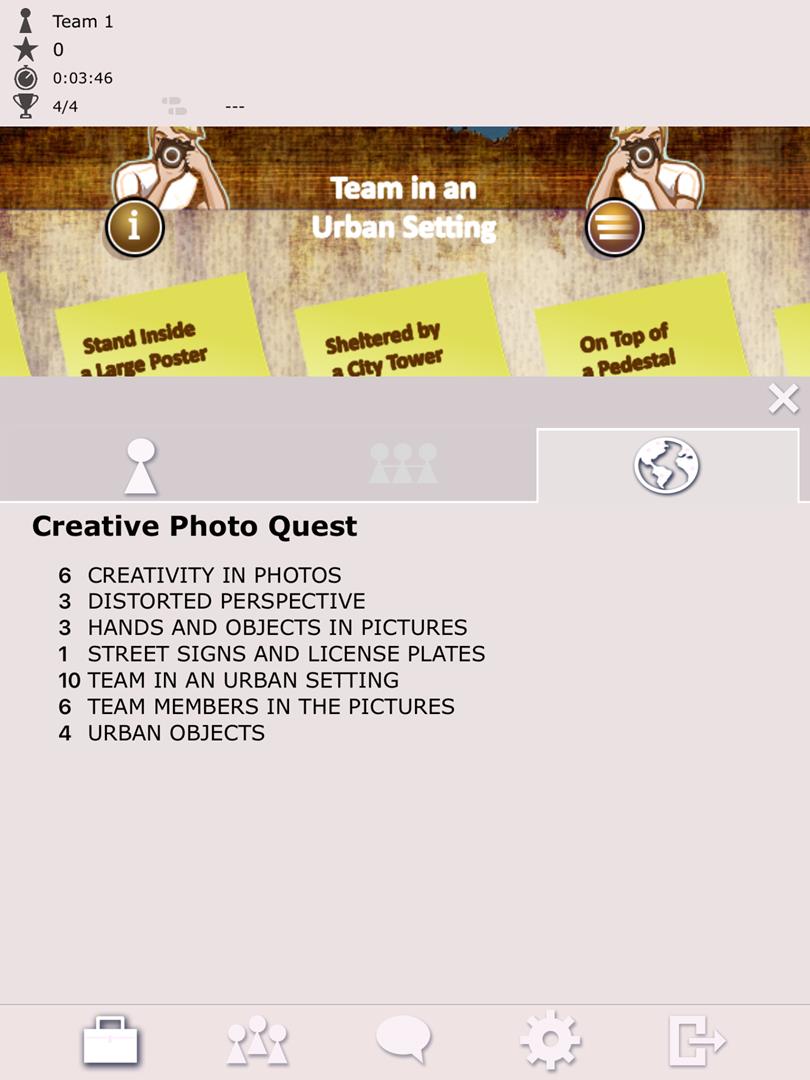Select the globe tab

pyautogui.click(x=667, y=466)
